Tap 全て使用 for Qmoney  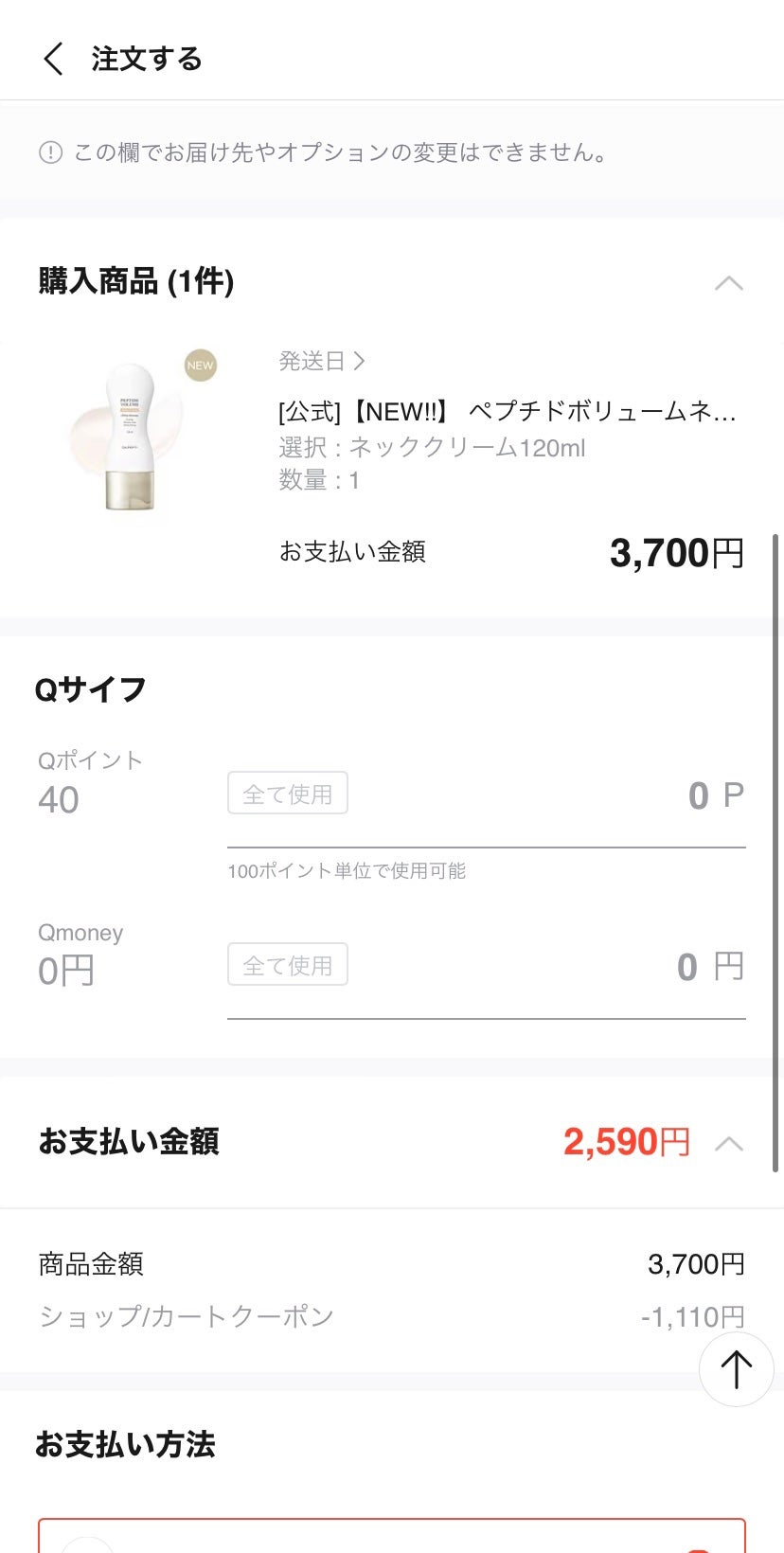pos(288,965)
